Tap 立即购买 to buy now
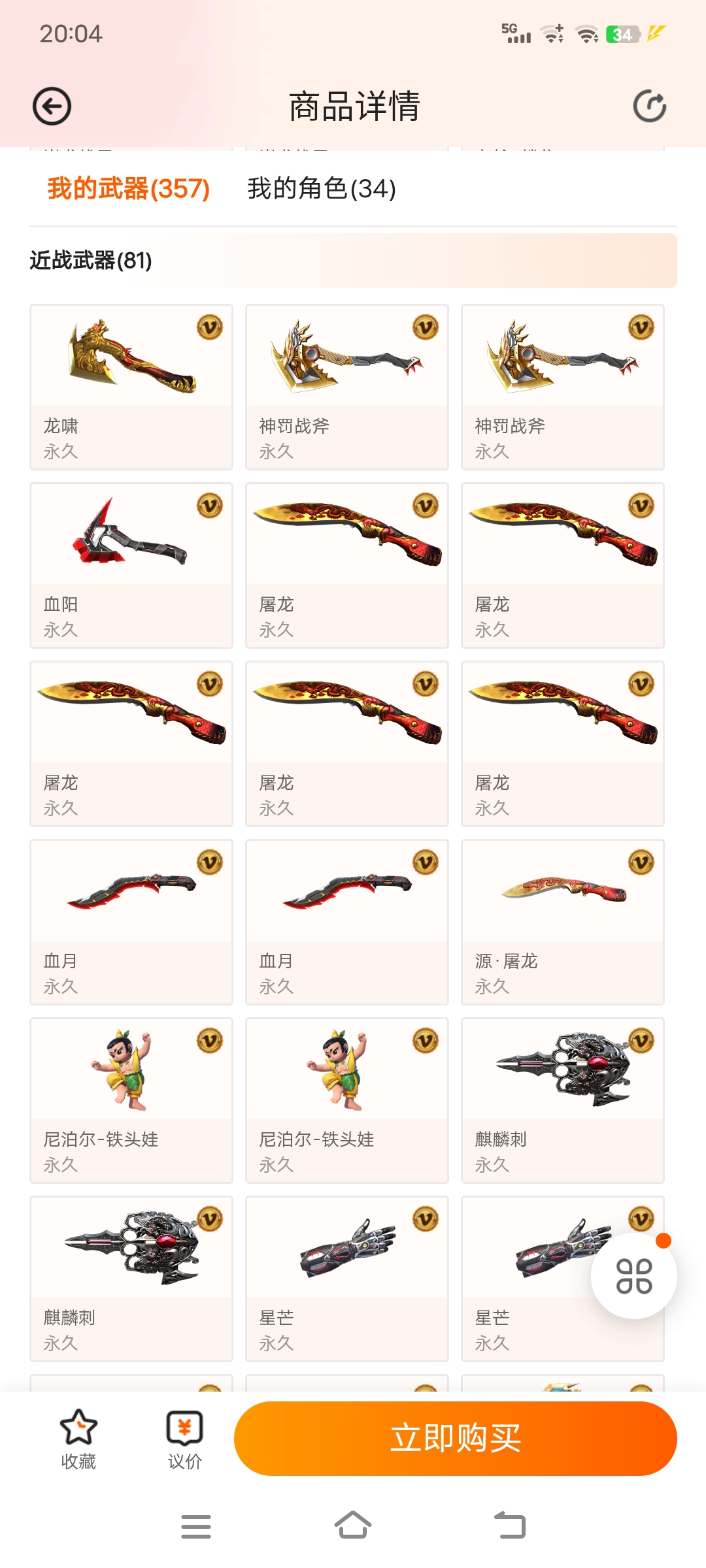 point(456,1439)
